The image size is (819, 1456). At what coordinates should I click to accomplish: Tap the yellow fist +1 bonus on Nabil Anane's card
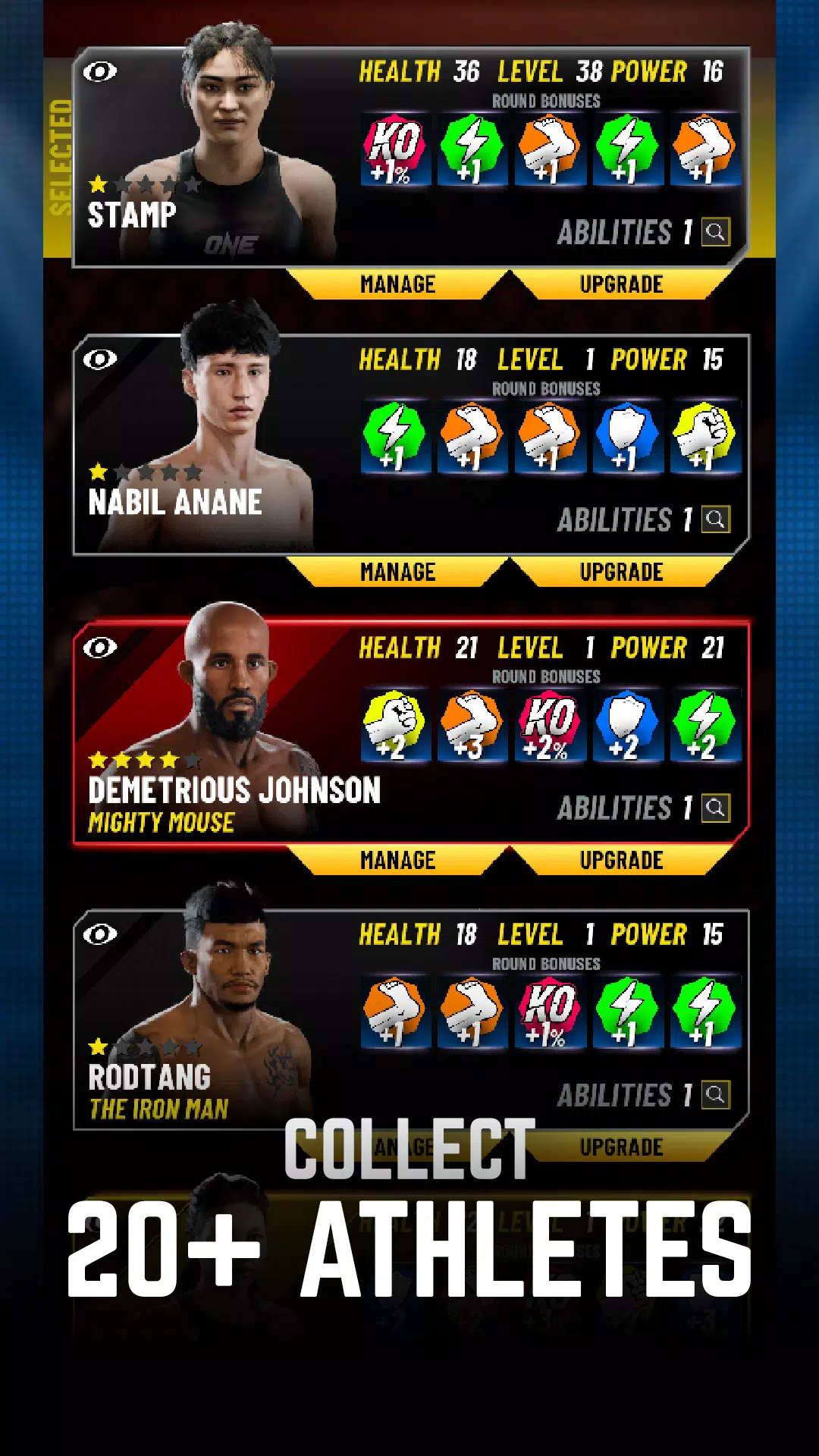705,437
